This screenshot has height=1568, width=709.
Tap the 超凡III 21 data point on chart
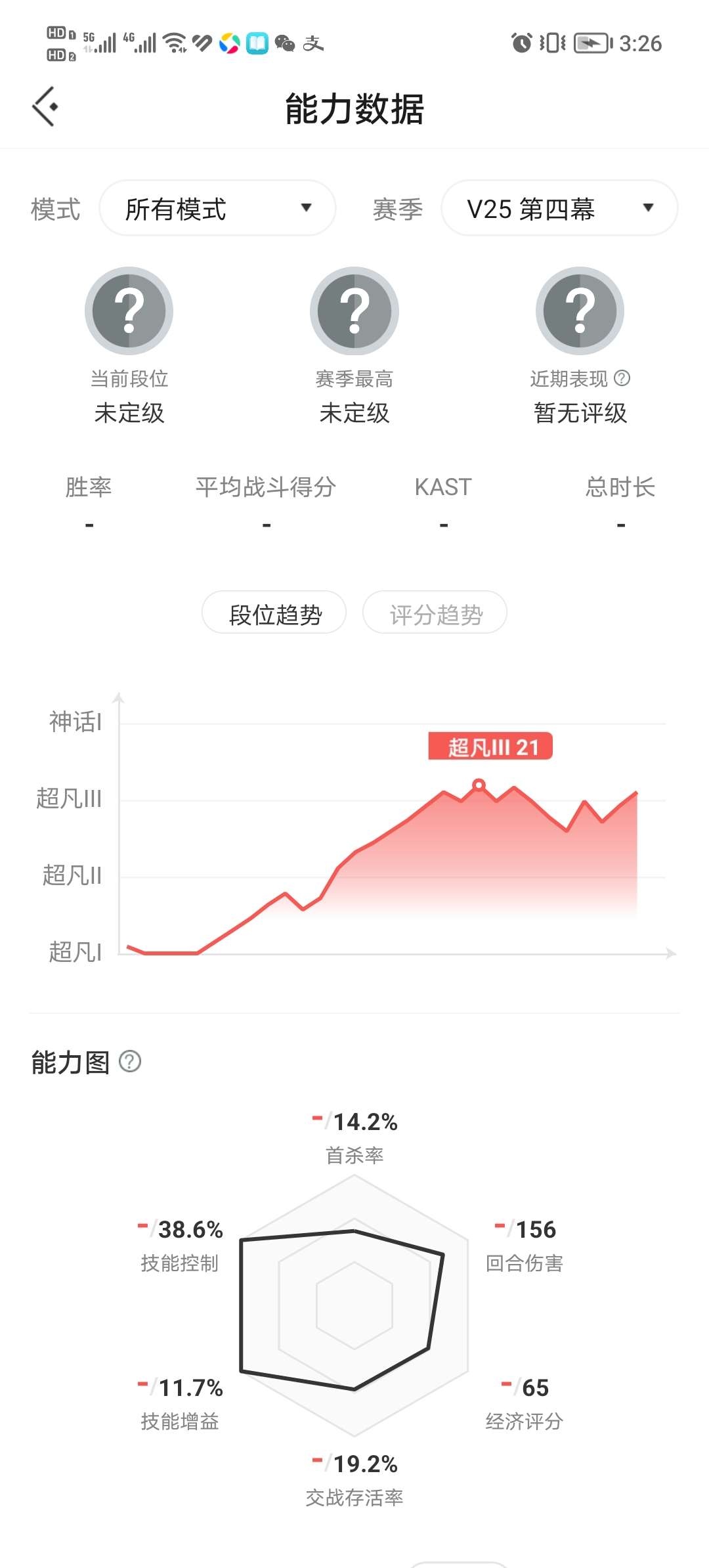pos(479,785)
